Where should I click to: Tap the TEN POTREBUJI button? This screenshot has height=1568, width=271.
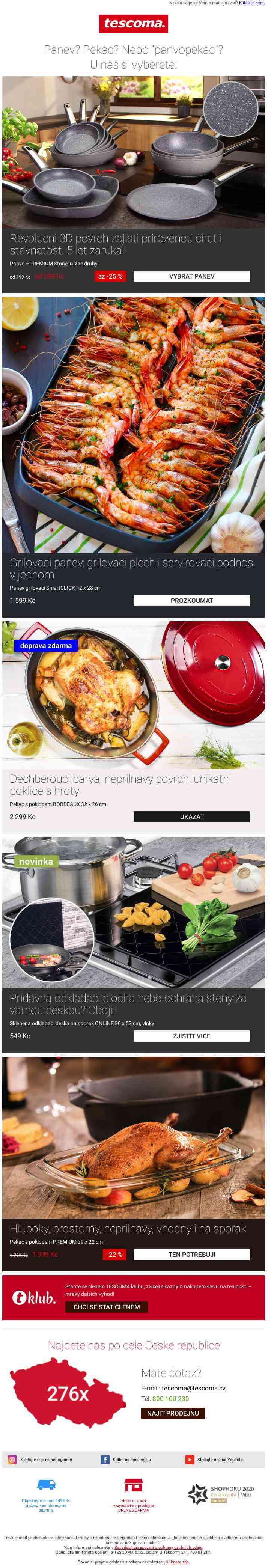191,1254
